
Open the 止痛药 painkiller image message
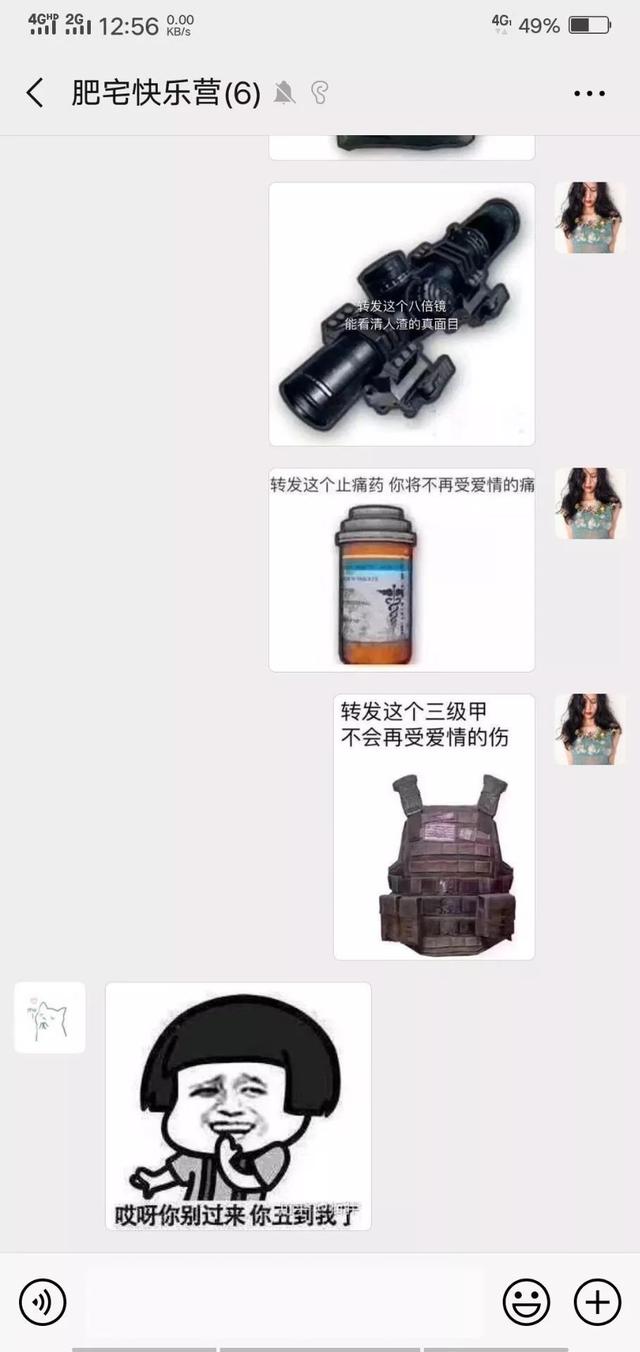click(402, 570)
